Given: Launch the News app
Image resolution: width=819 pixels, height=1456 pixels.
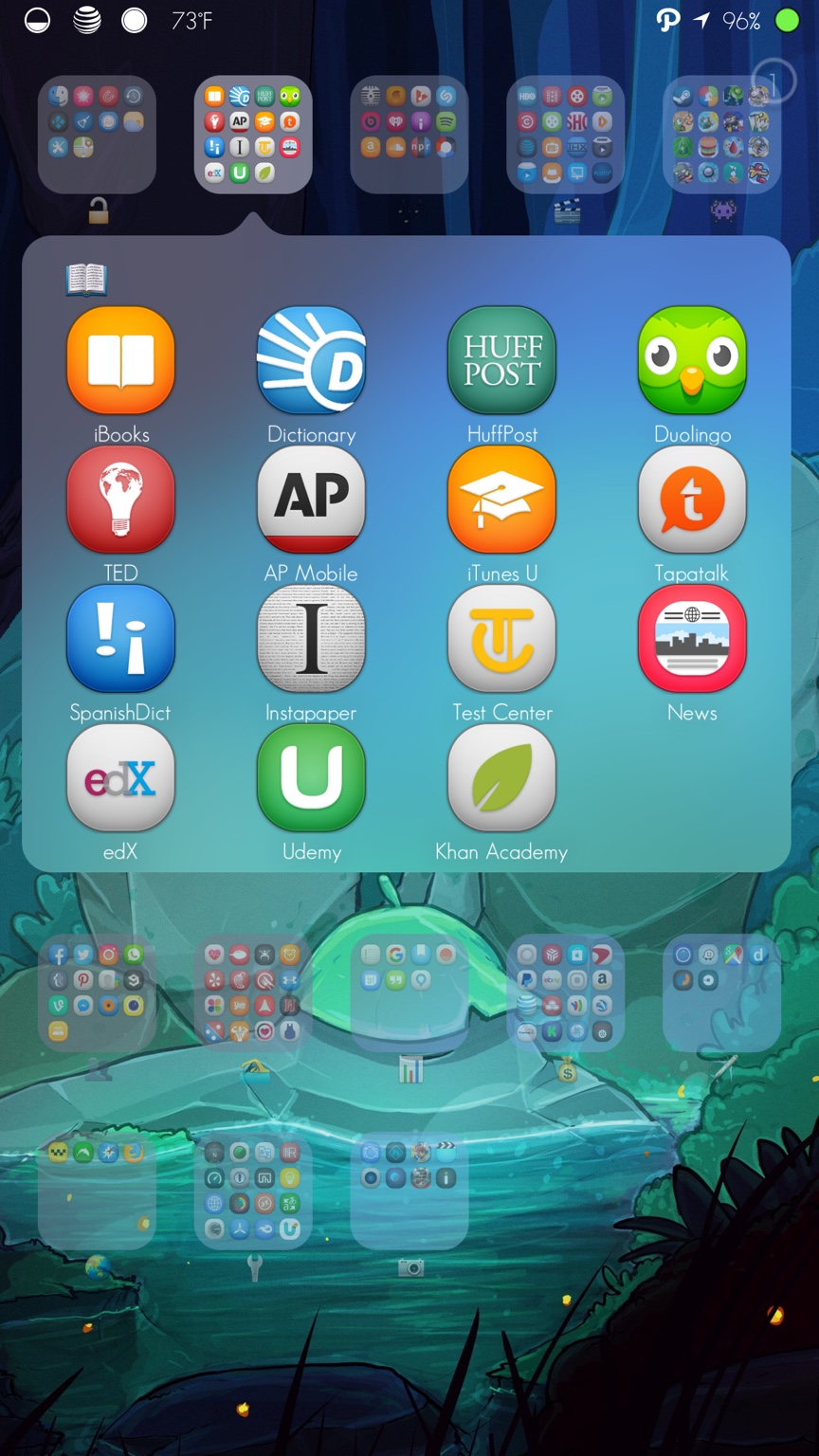Looking at the screenshot, I should coord(692,639).
